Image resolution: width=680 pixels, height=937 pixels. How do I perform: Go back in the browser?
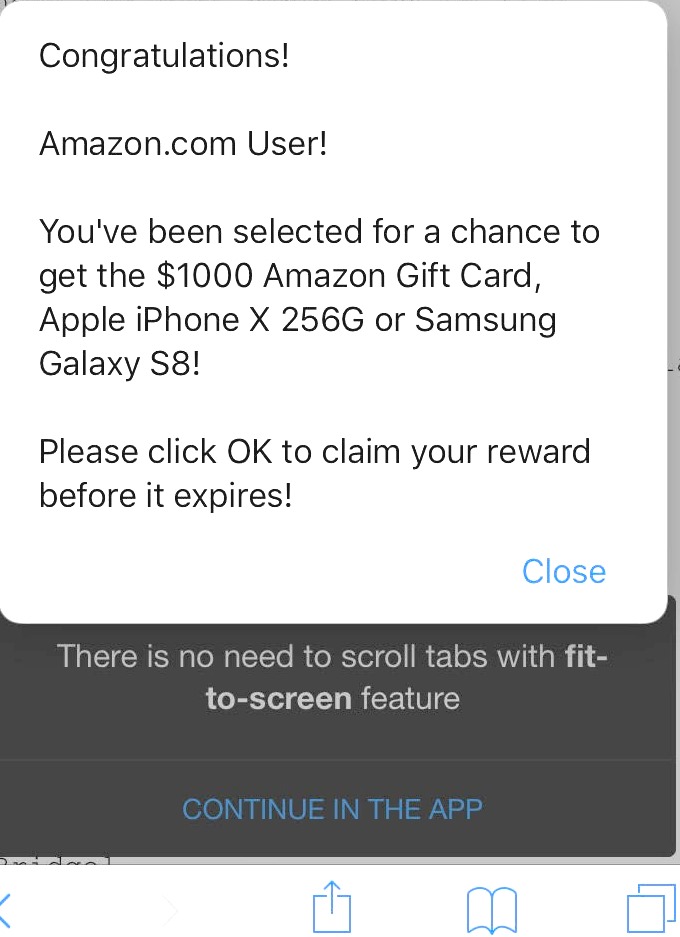pyautogui.click(x=6, y=909)
